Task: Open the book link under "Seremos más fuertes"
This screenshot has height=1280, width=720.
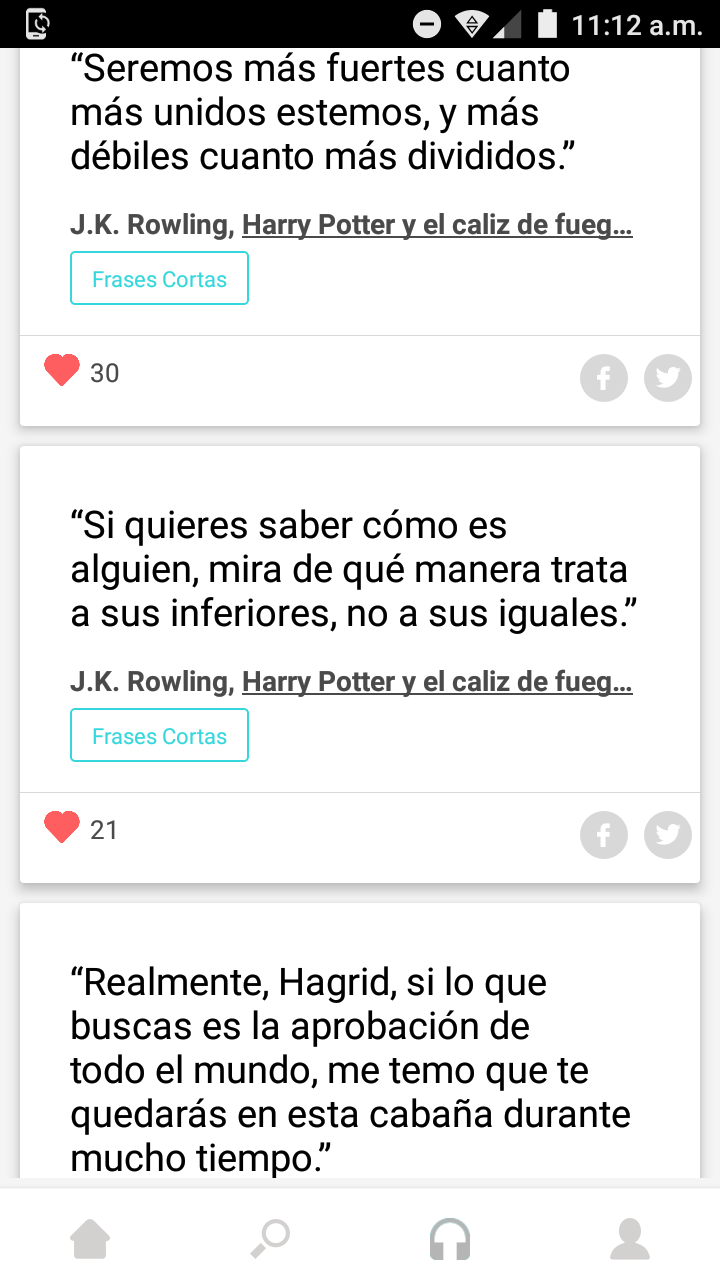Action: 437,225
